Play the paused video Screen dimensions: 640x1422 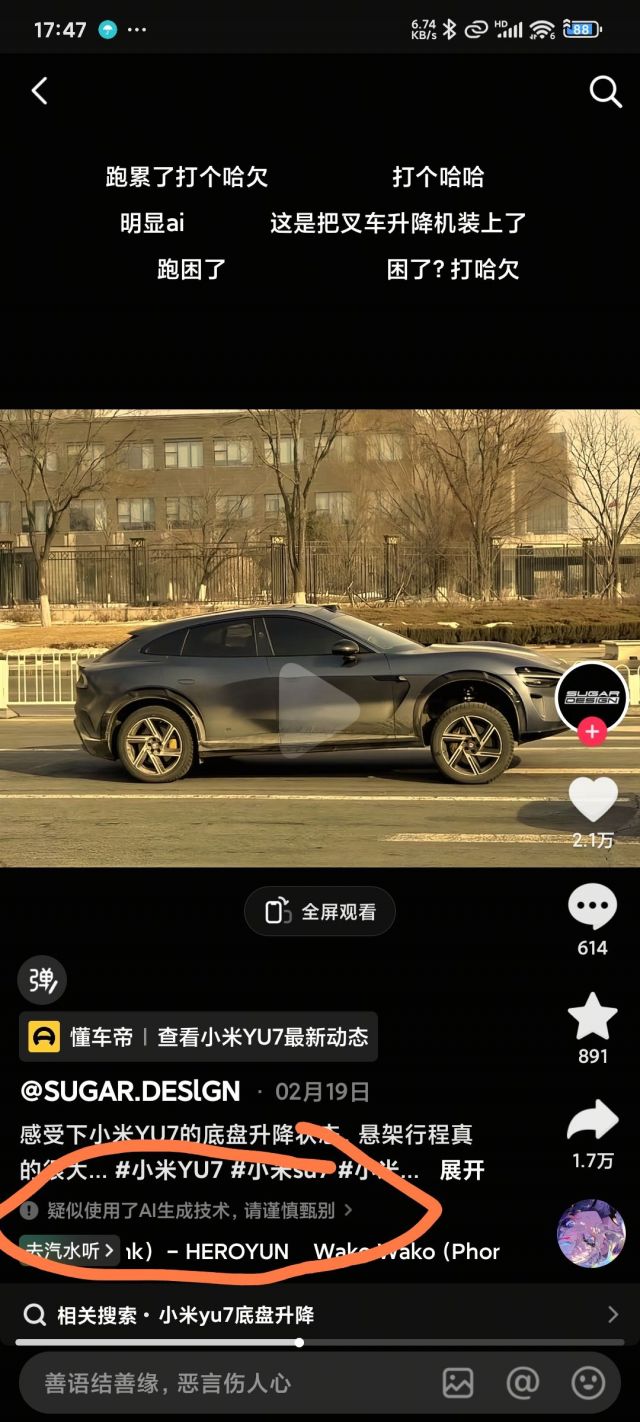tap(319, 707)
